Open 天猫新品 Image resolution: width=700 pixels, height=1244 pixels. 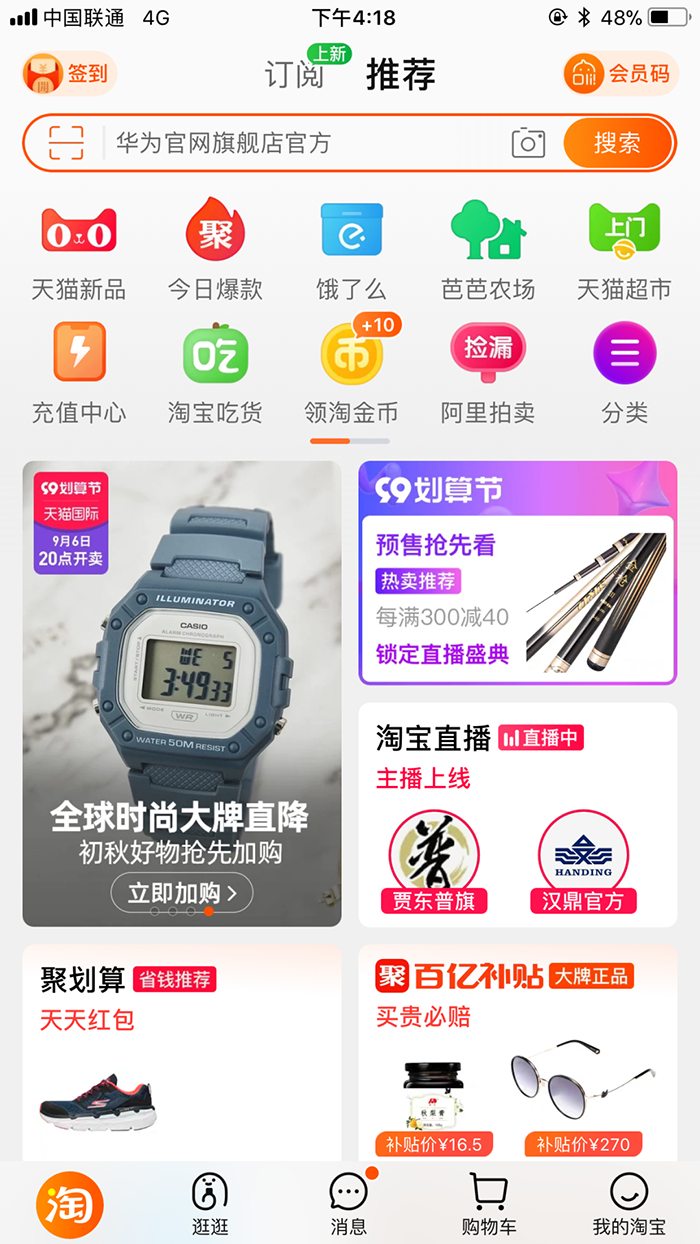(79, 250)
